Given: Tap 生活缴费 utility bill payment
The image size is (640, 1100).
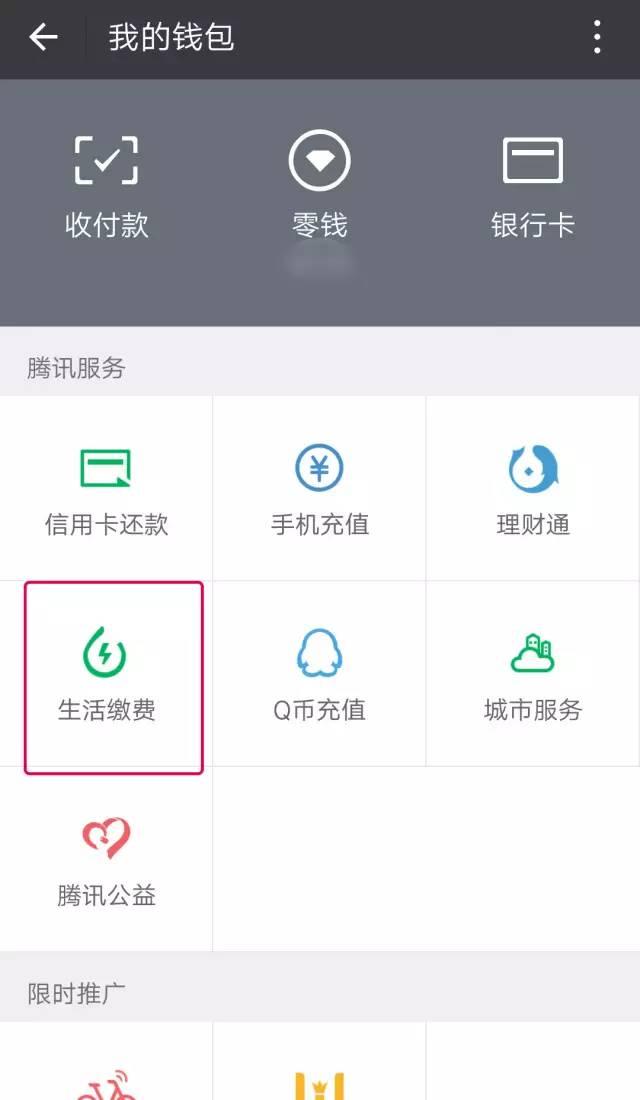Looking at the screenshot, I should pos(106,674).
